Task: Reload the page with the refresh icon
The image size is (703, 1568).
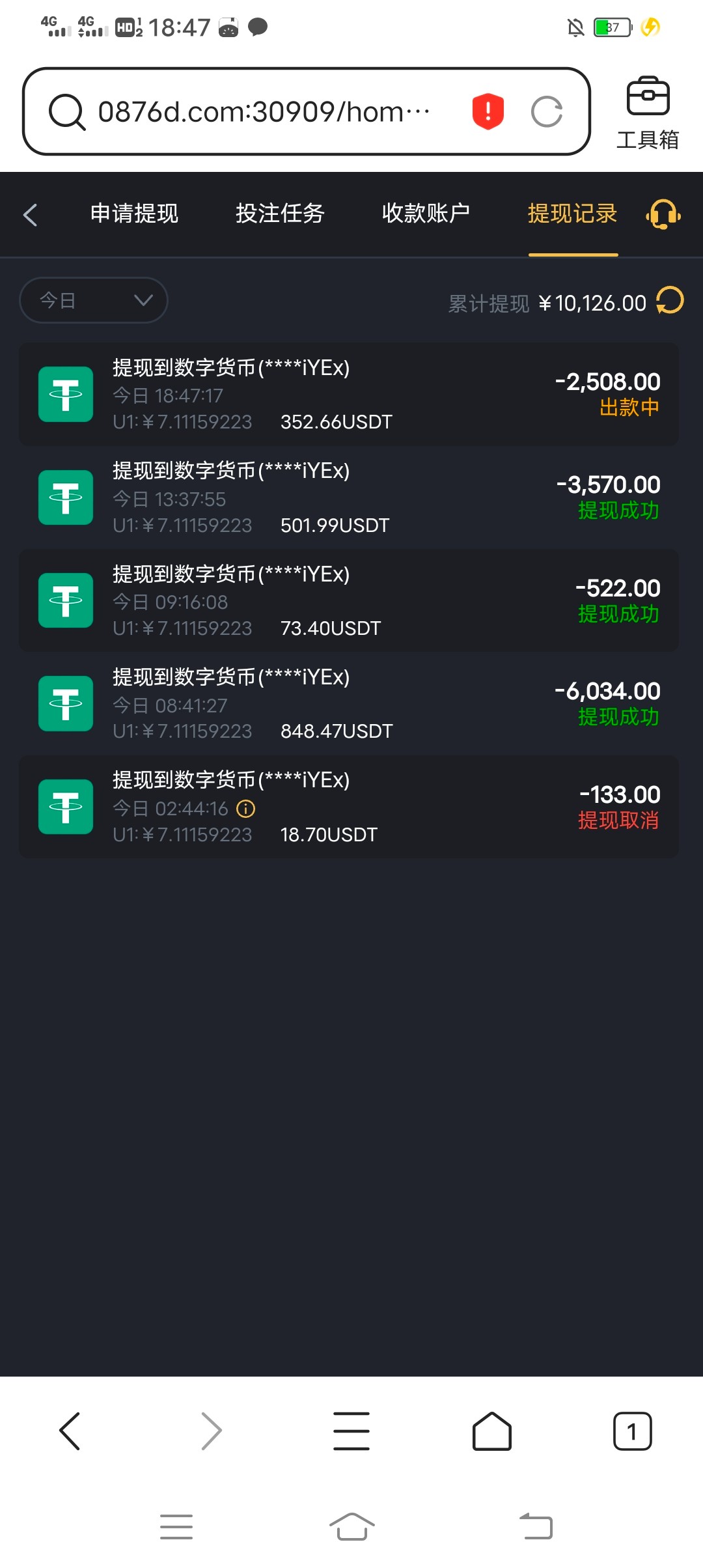Action: [x=547, y=111]
